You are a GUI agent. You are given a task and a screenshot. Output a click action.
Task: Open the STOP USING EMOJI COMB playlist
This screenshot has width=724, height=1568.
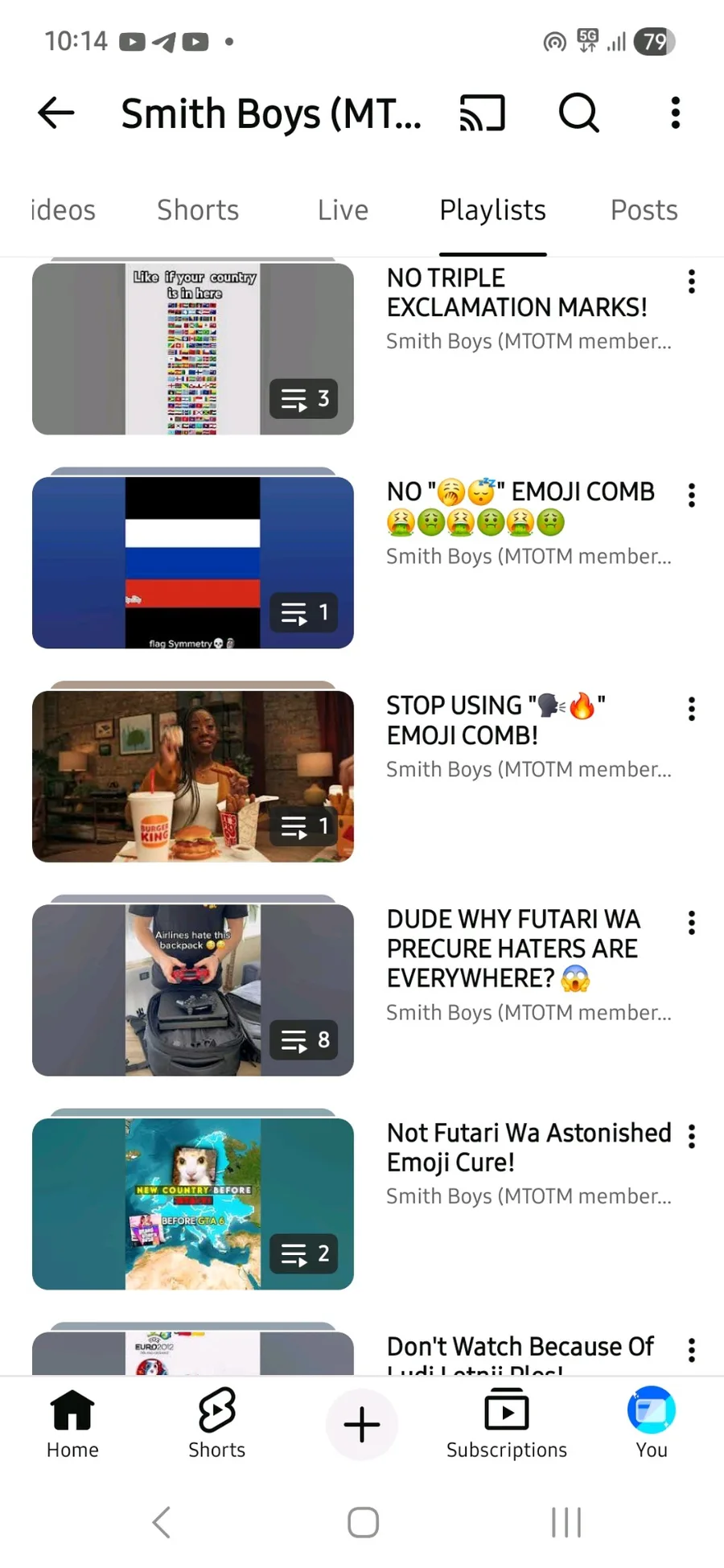tap(496, 720)
